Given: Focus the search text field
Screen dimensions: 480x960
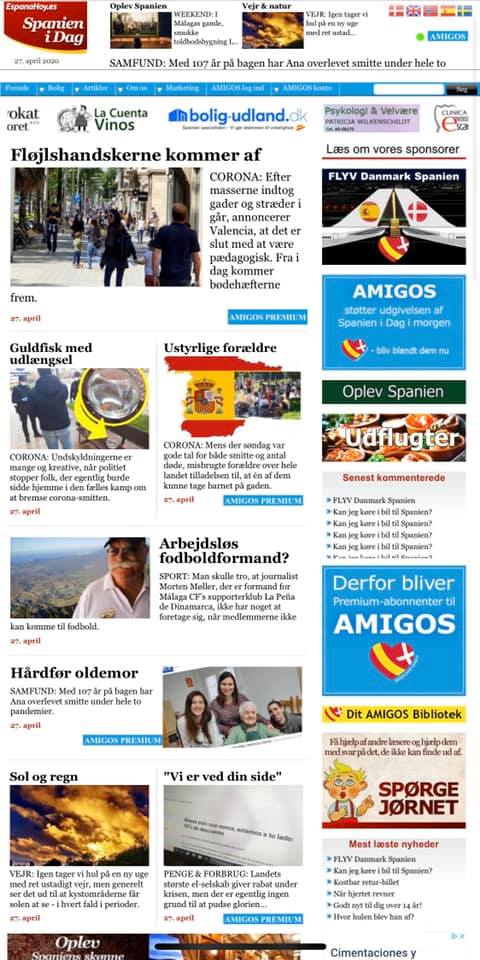Looking at the screenshot, I should 408,89.
